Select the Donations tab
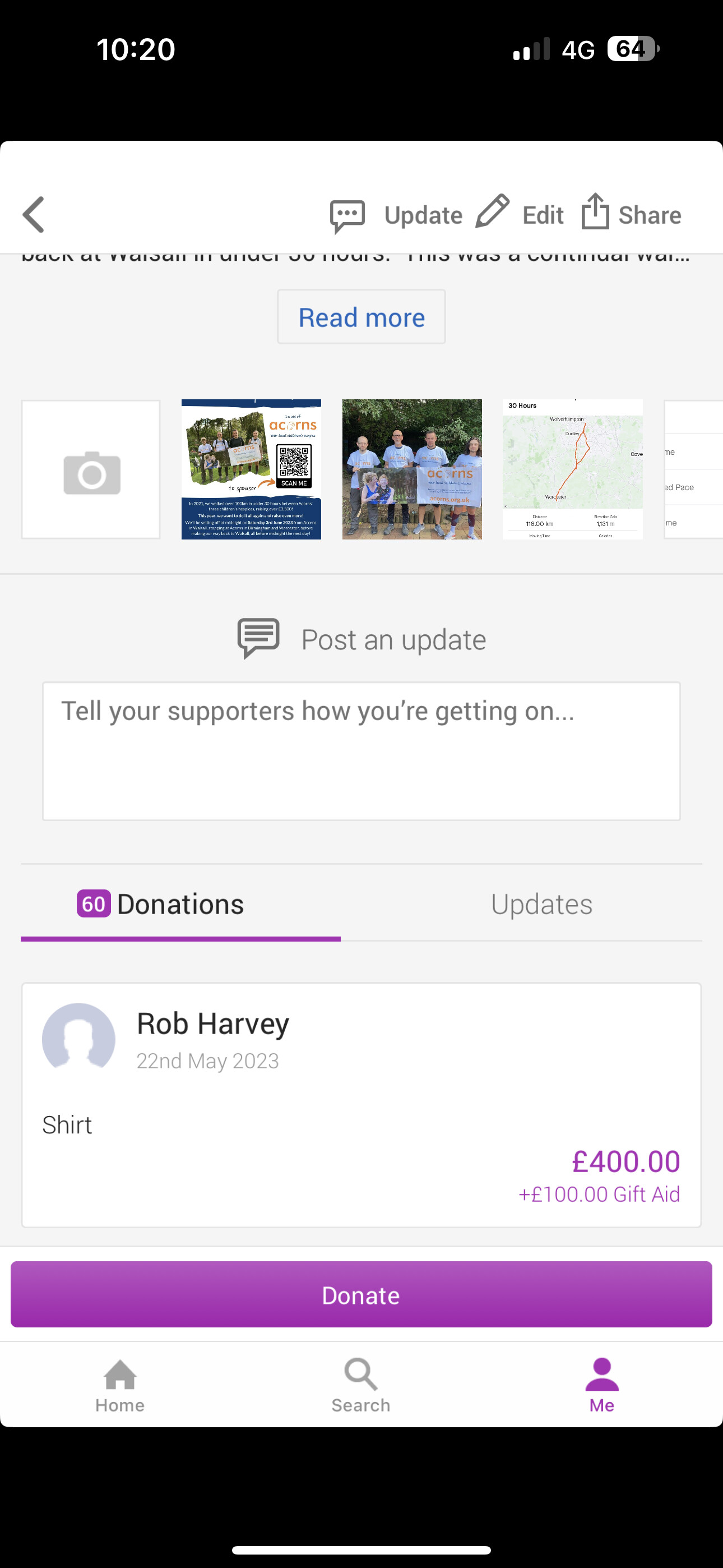The height and width of the screenshot is (1568, 723). point(180,905)
